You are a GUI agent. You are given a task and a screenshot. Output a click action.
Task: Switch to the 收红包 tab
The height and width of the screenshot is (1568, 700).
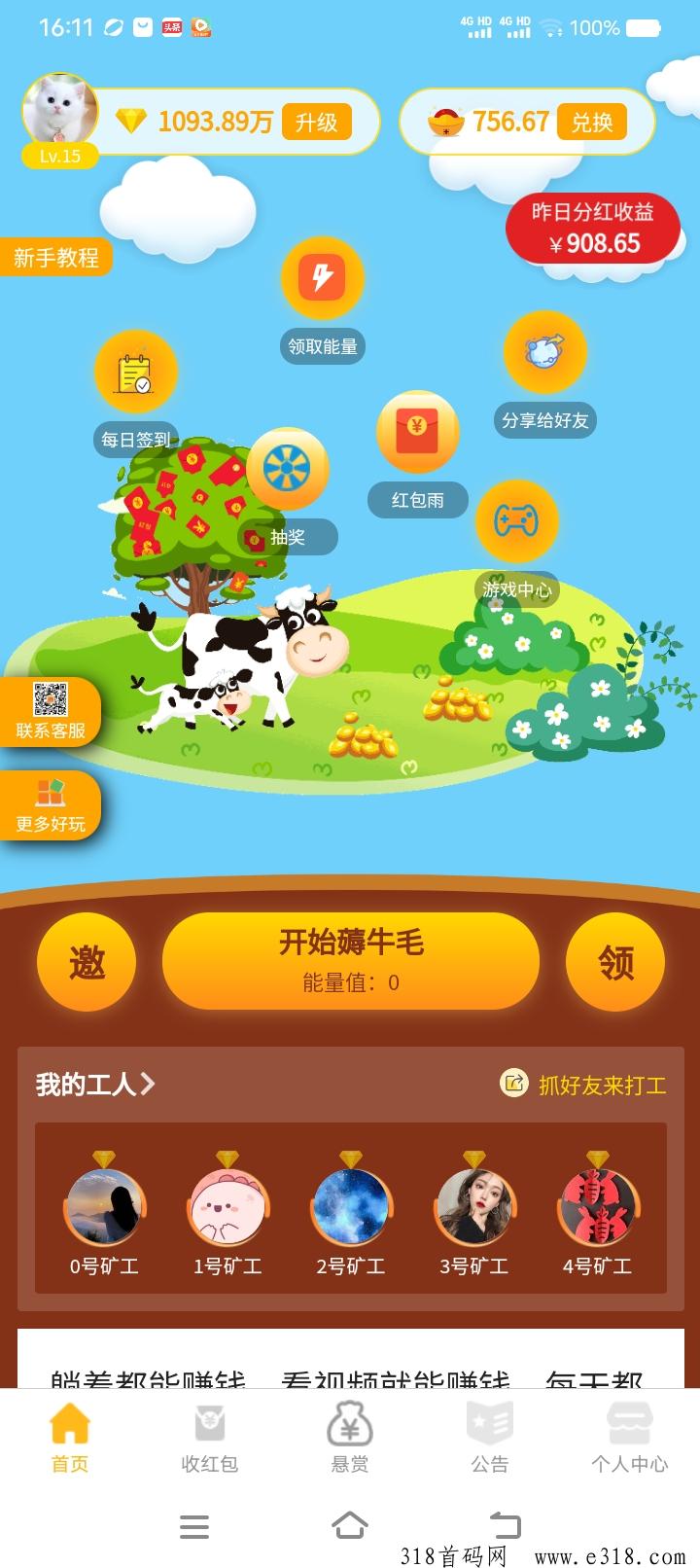[209, 1439]
